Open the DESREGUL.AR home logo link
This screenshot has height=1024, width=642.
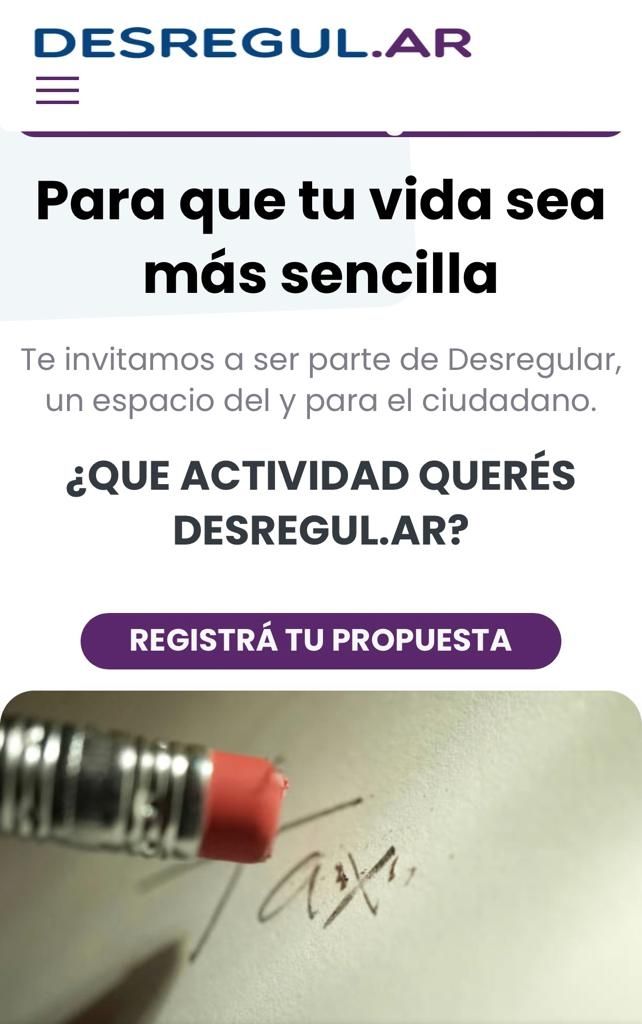[x=252, y=43]
